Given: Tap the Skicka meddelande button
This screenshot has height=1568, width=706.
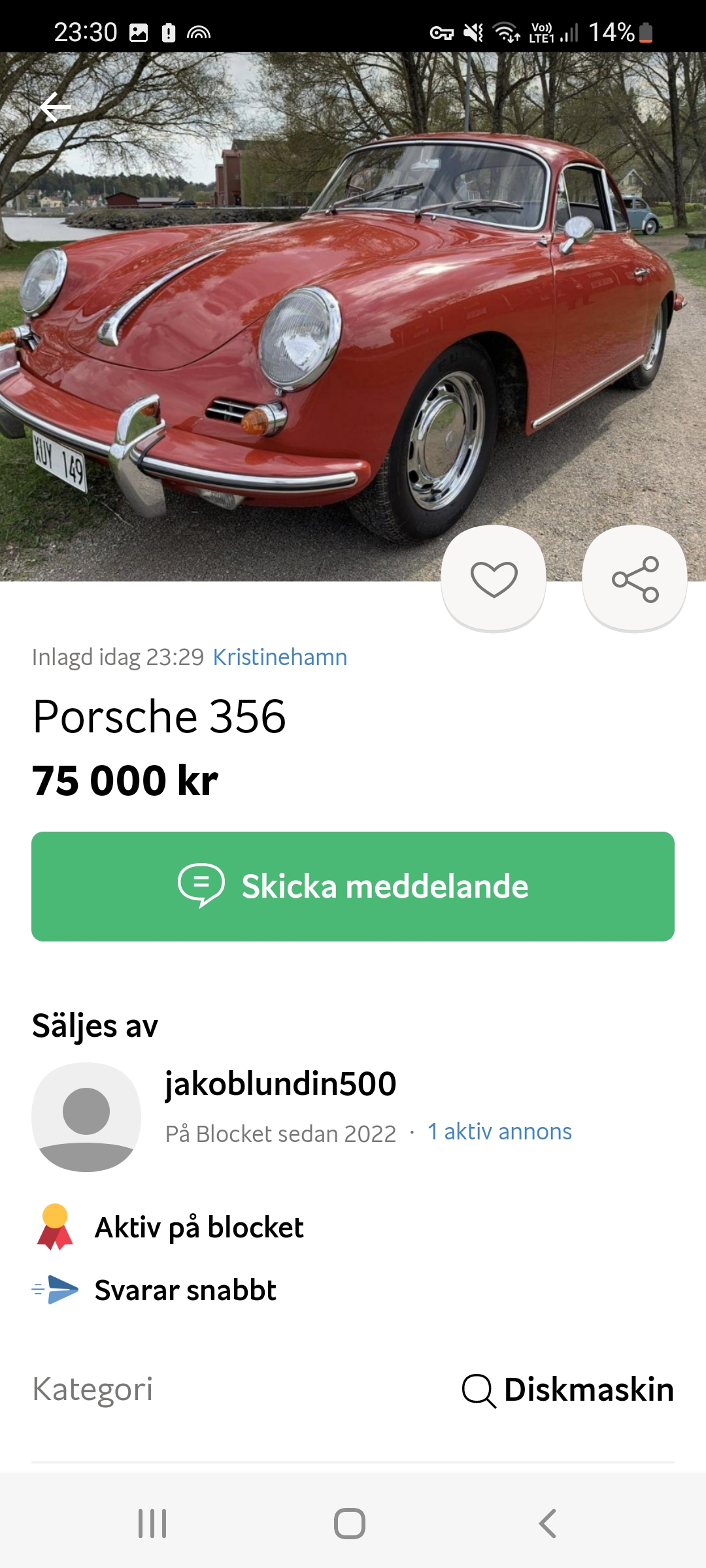Looking at the screenshot, I should tap(353, 887).
